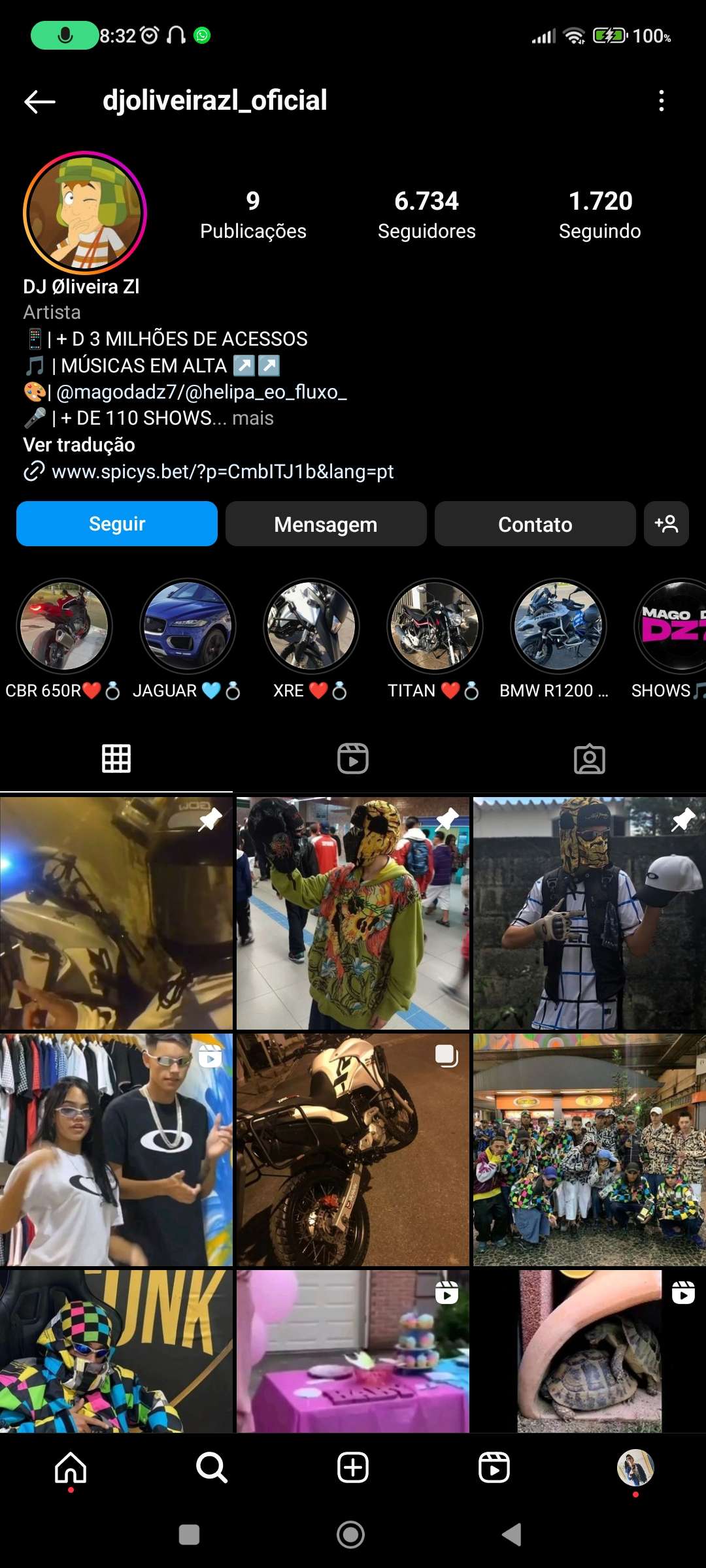The width and height of the screenshot is (706, 1568).
Task: Open the tortoise reel thumbnail
Action: click(x=589, y=1351)
